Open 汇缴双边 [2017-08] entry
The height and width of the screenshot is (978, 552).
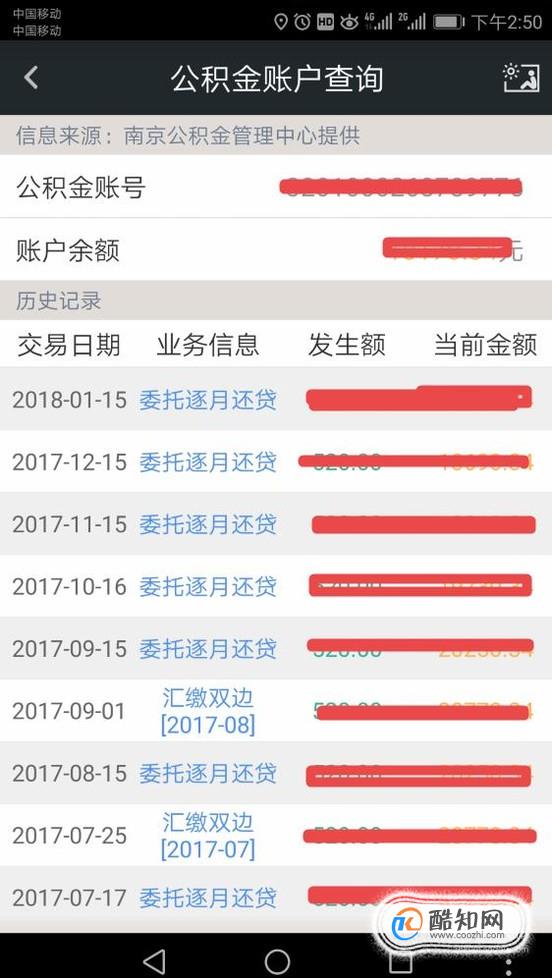pos(208,711)
